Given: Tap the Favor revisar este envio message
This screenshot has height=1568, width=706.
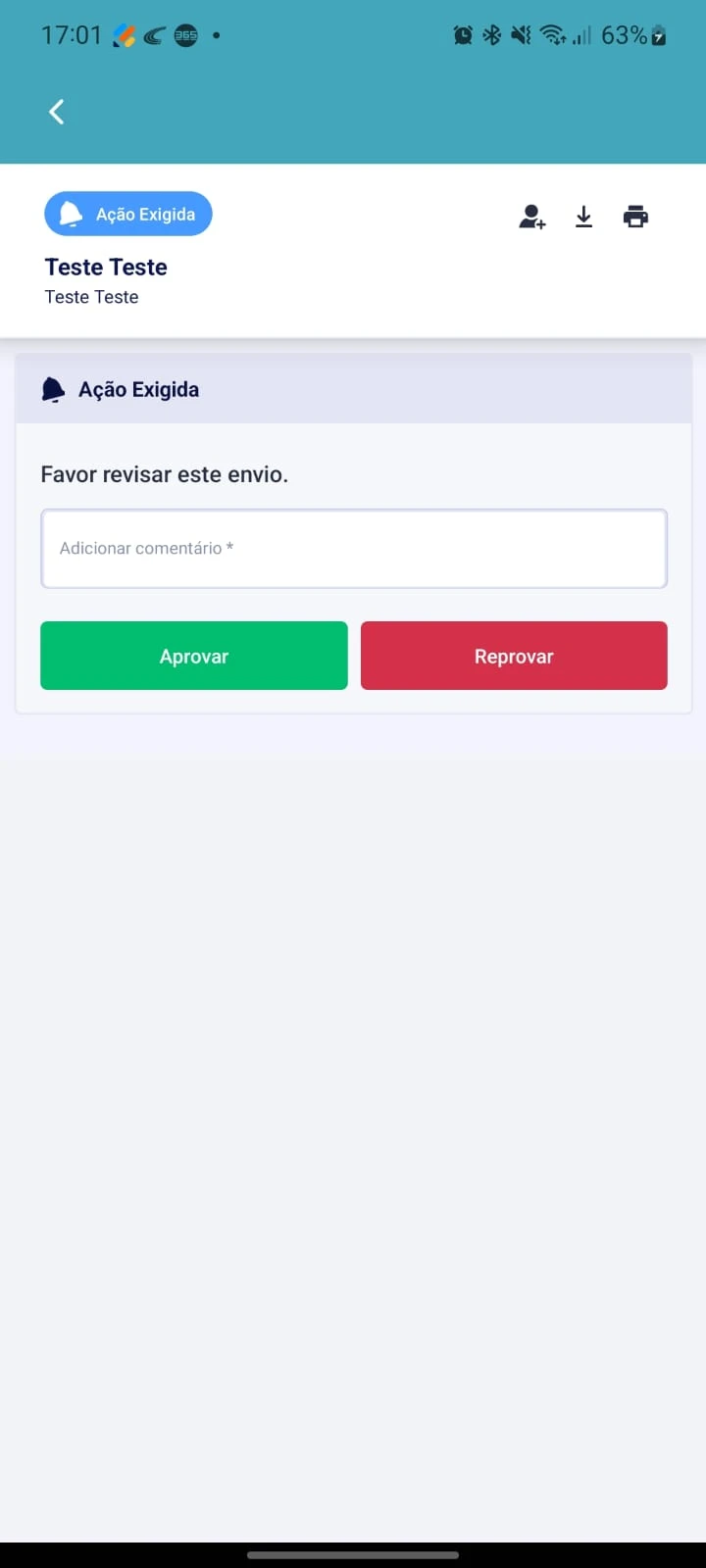Looking at the screenshot, I should (165, 473).
